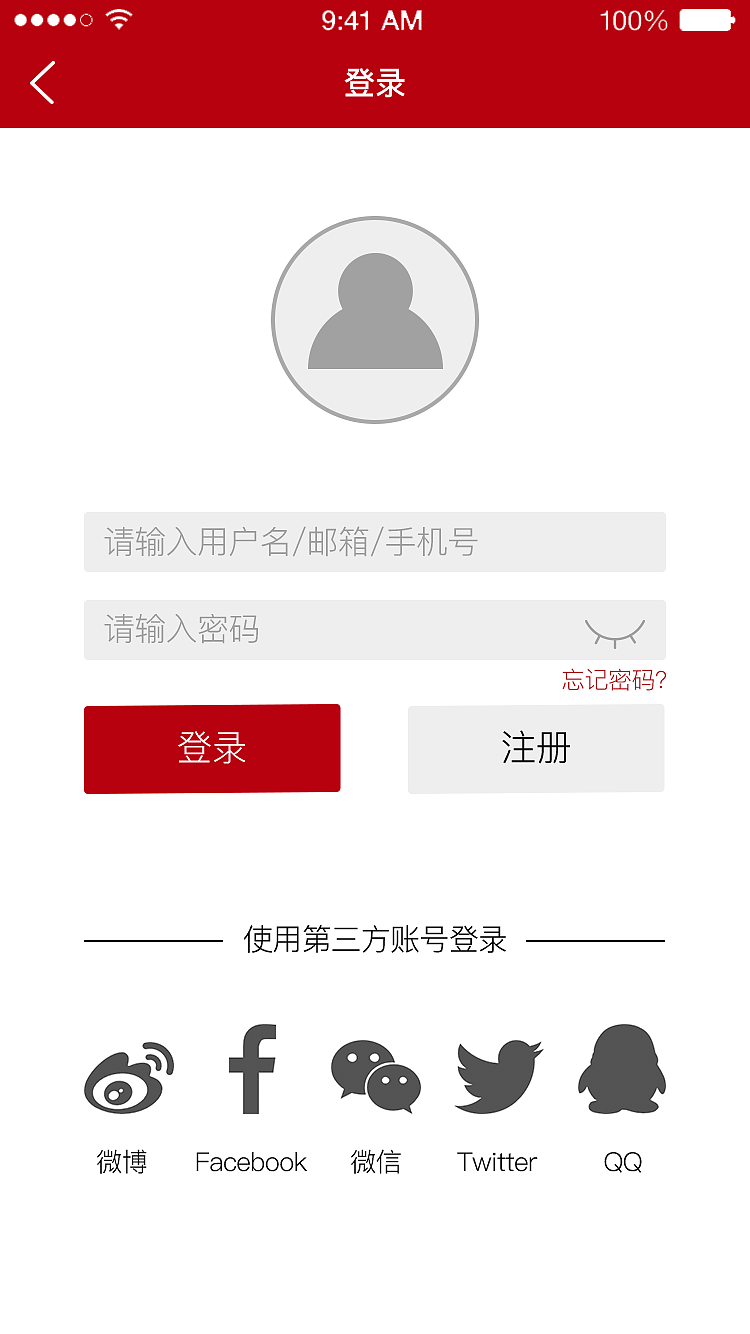750x1334 pixels.
Task: Tap the back arrow in the red header
Action: pyautogui.click(x=42, y=83)
